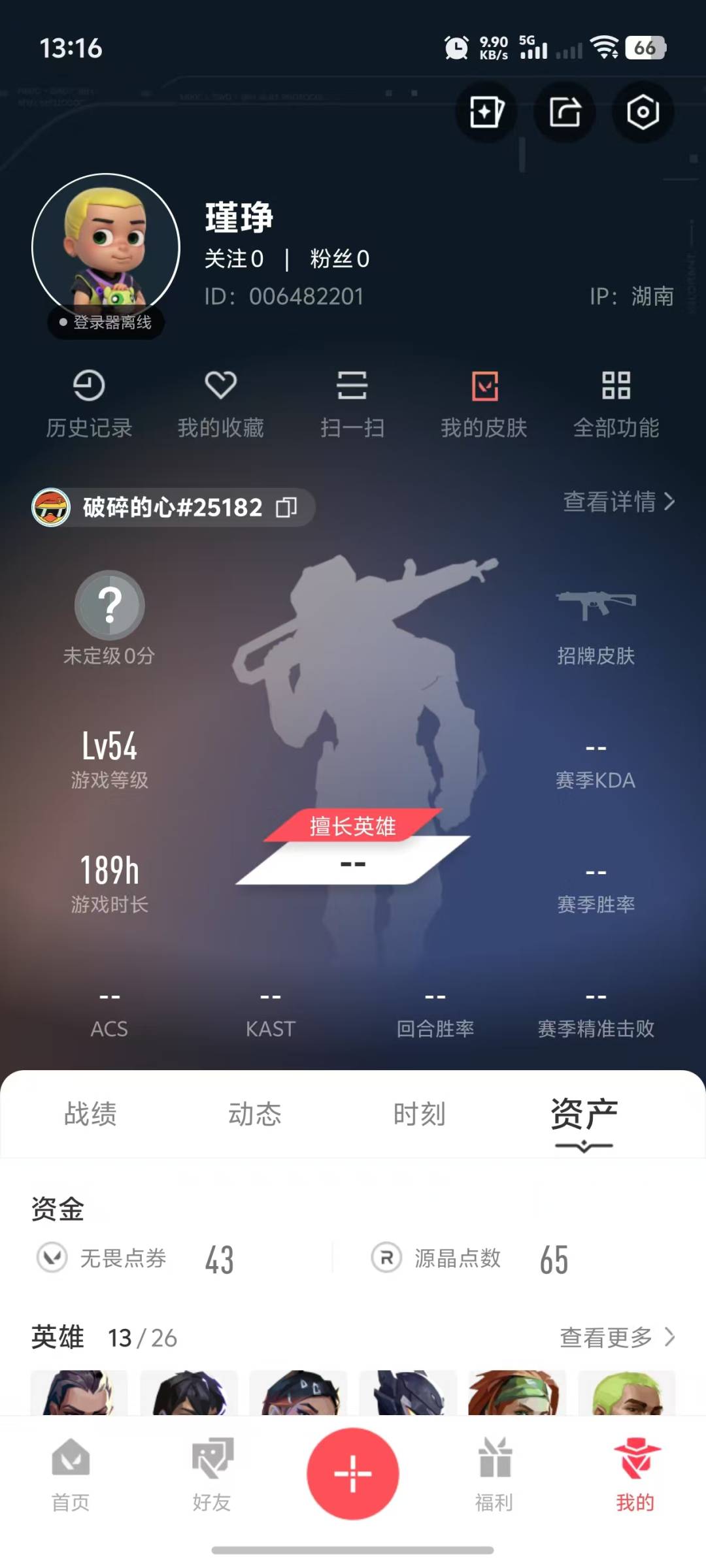Open the 福利 benefits tab

(494, 1474)
